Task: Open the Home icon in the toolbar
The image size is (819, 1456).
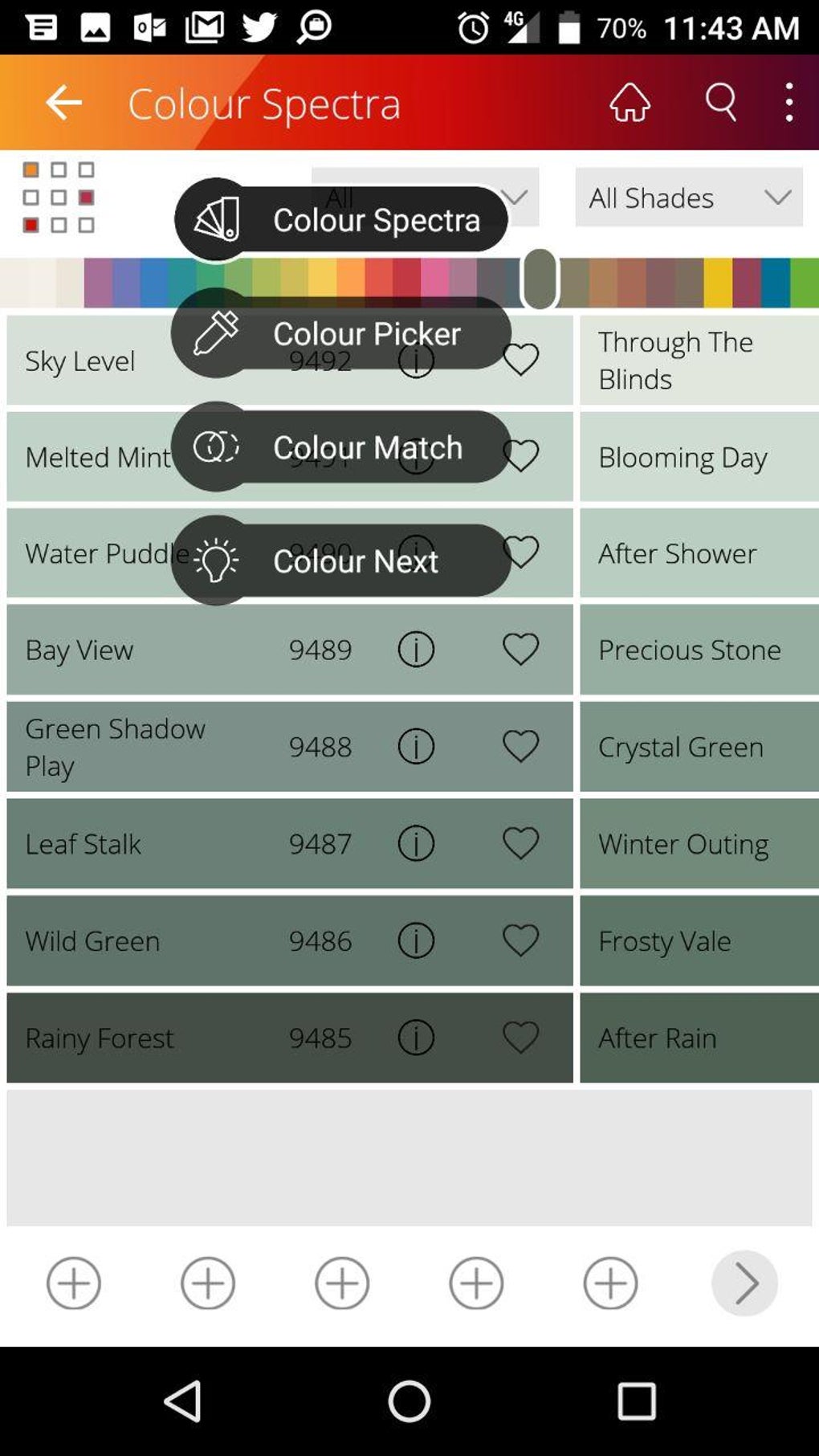Action: click(631, 102)
